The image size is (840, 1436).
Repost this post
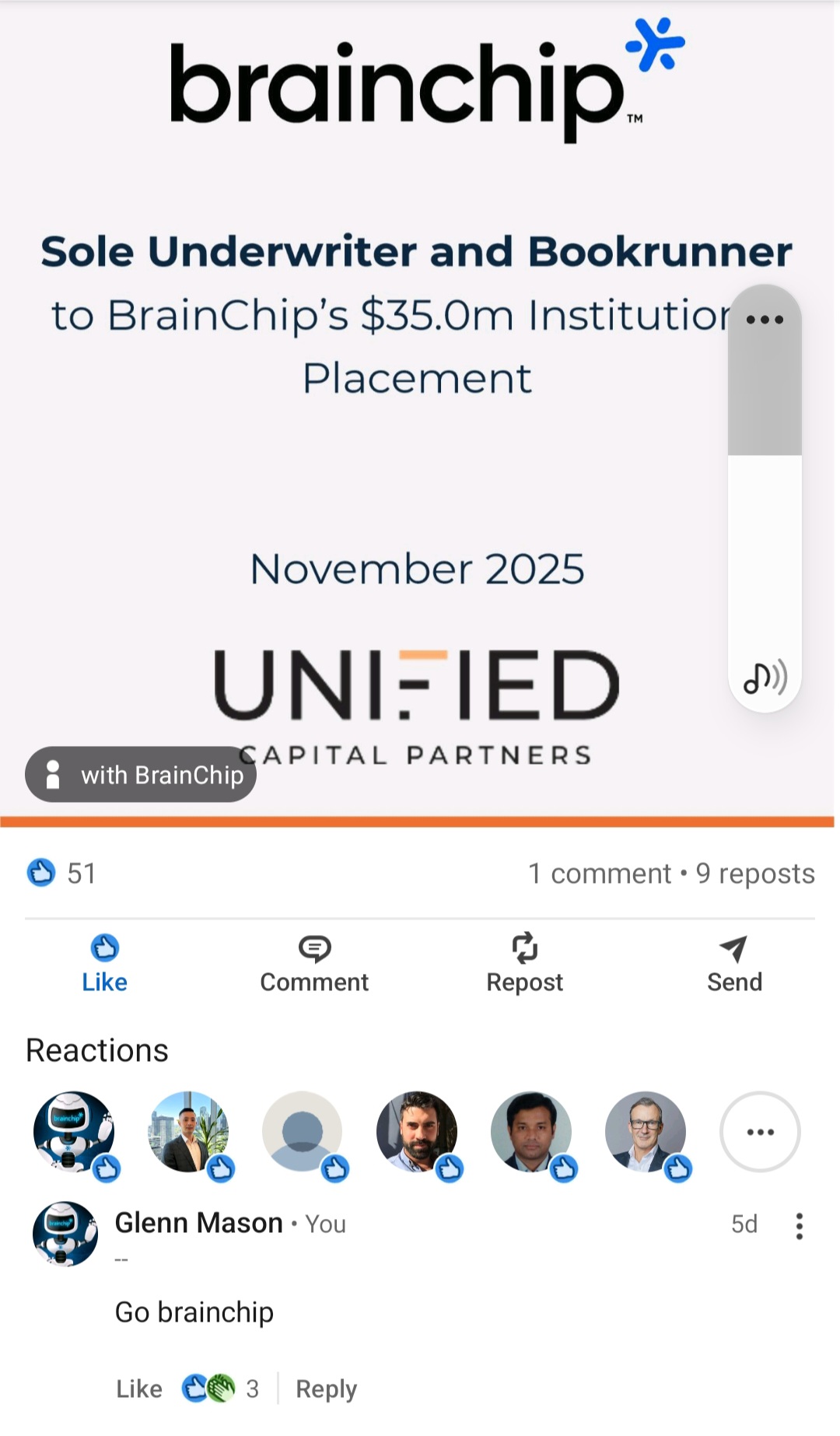click(524, 964)
